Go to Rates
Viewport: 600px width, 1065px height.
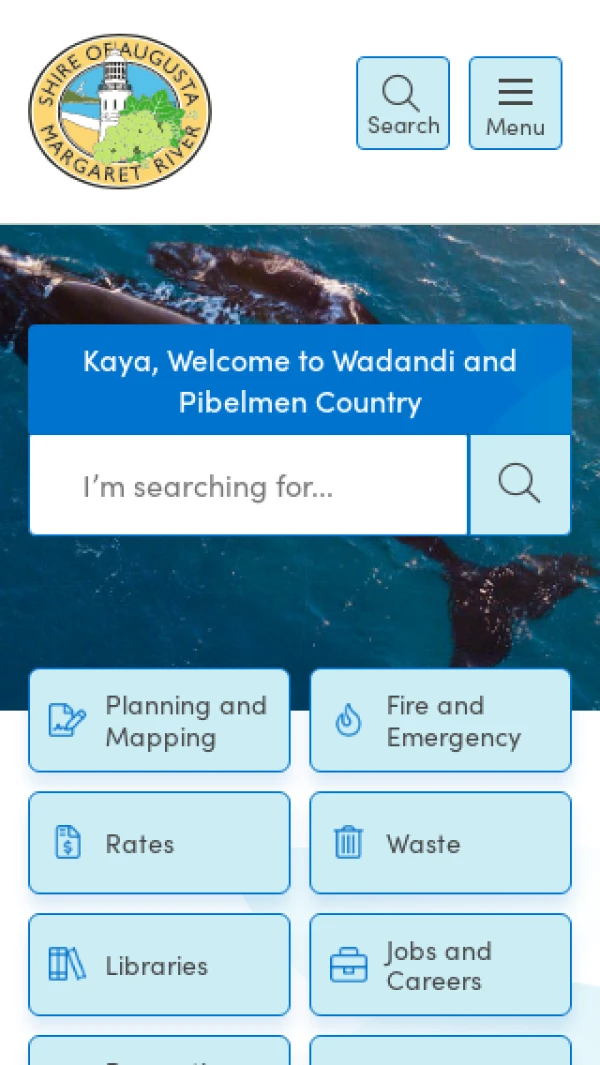tap(160, 843)
